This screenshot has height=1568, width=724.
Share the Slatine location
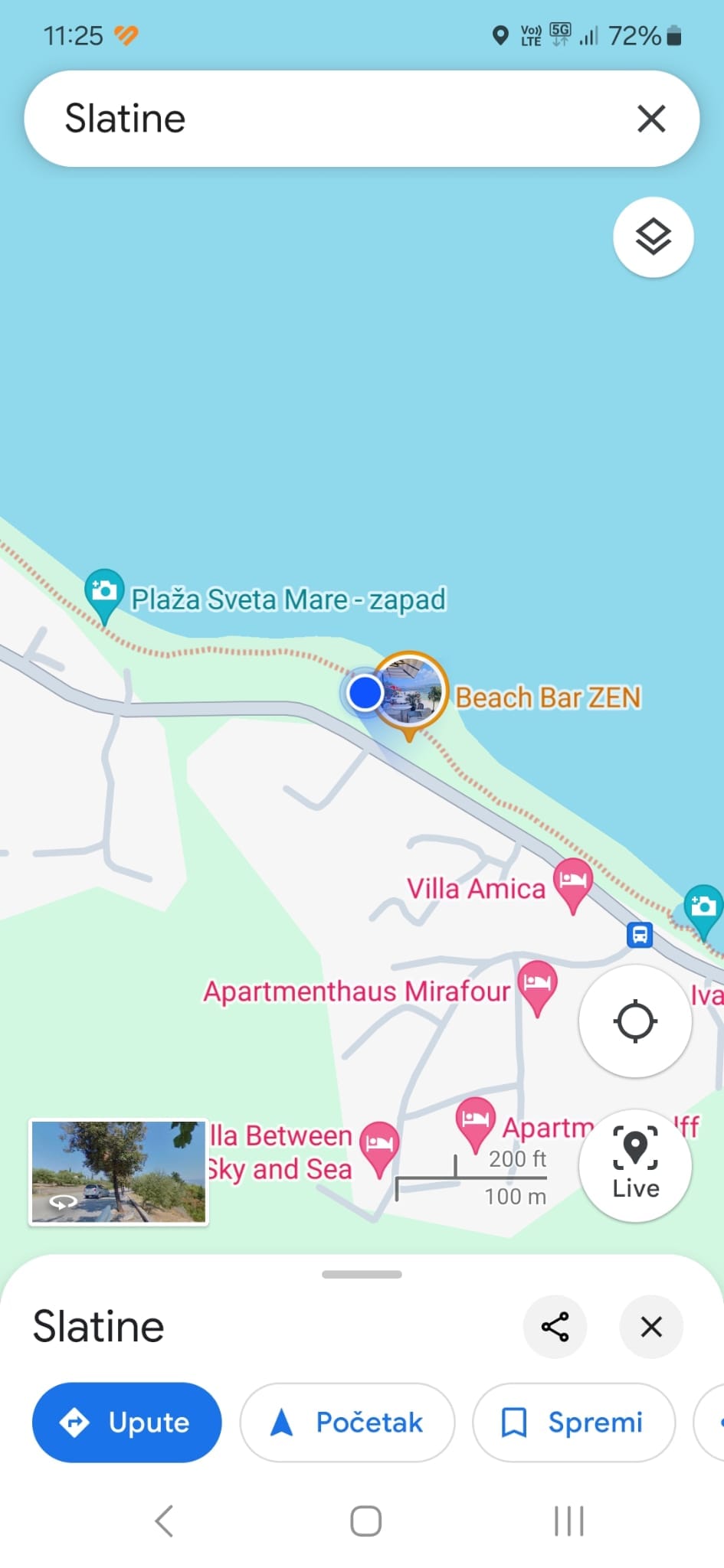tap(555, 1327)
